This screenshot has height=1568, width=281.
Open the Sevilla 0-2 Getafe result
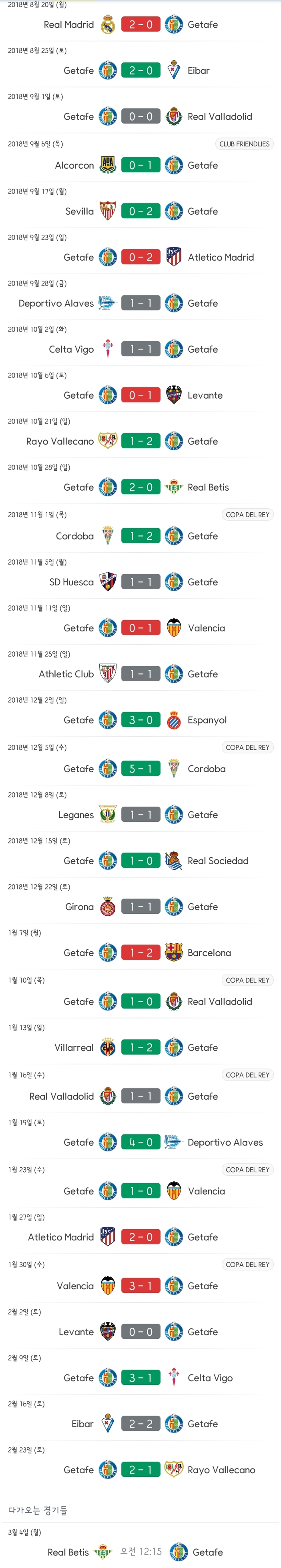coord(140,211)
